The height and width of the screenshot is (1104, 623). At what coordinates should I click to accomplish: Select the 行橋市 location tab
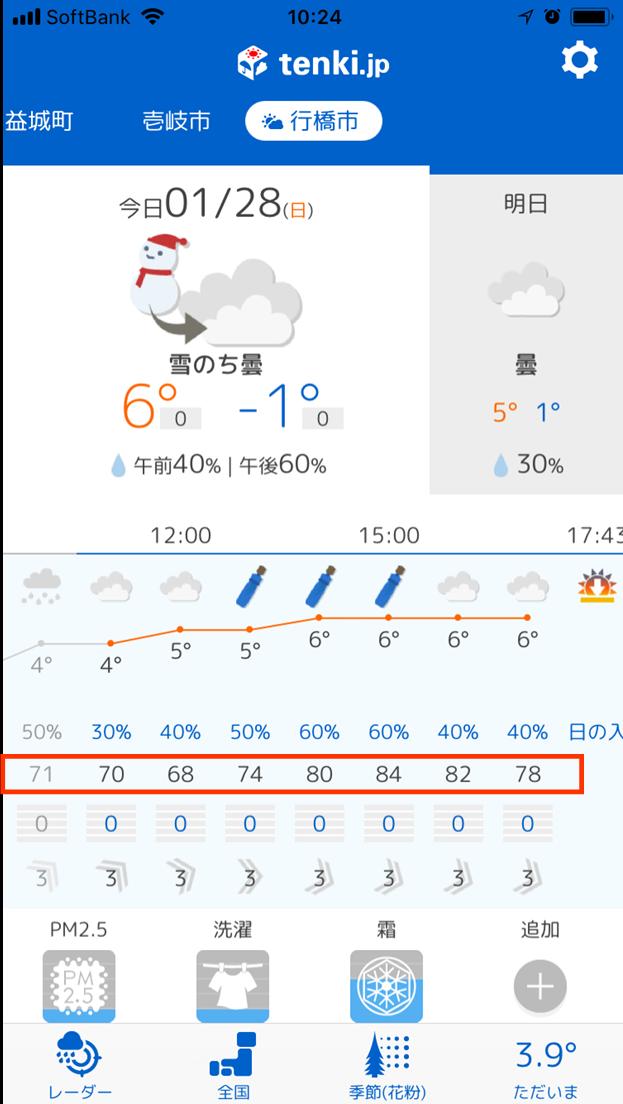313,121
